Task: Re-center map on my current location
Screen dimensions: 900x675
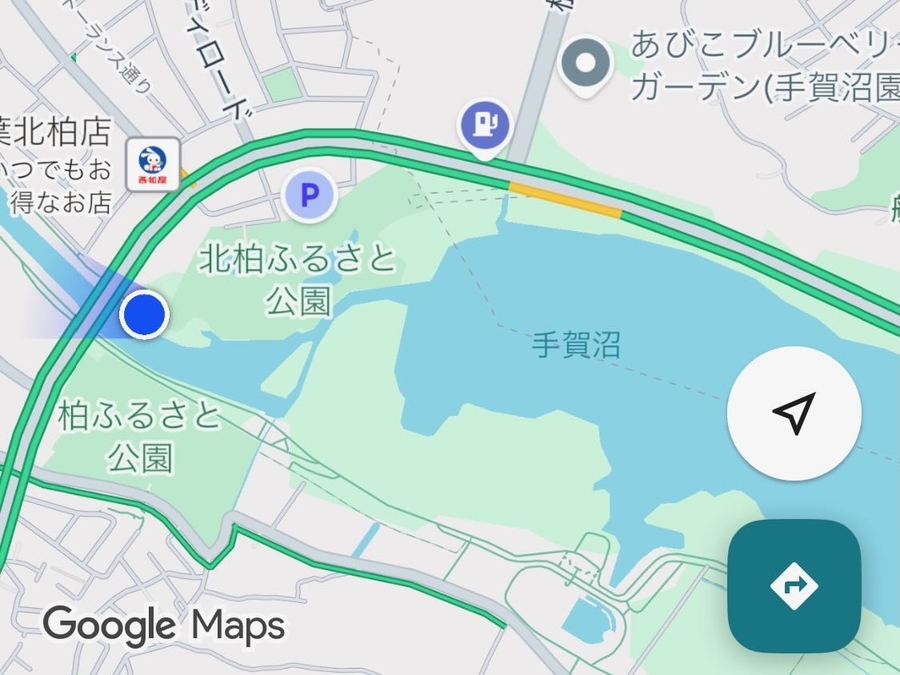Action: 793,413
